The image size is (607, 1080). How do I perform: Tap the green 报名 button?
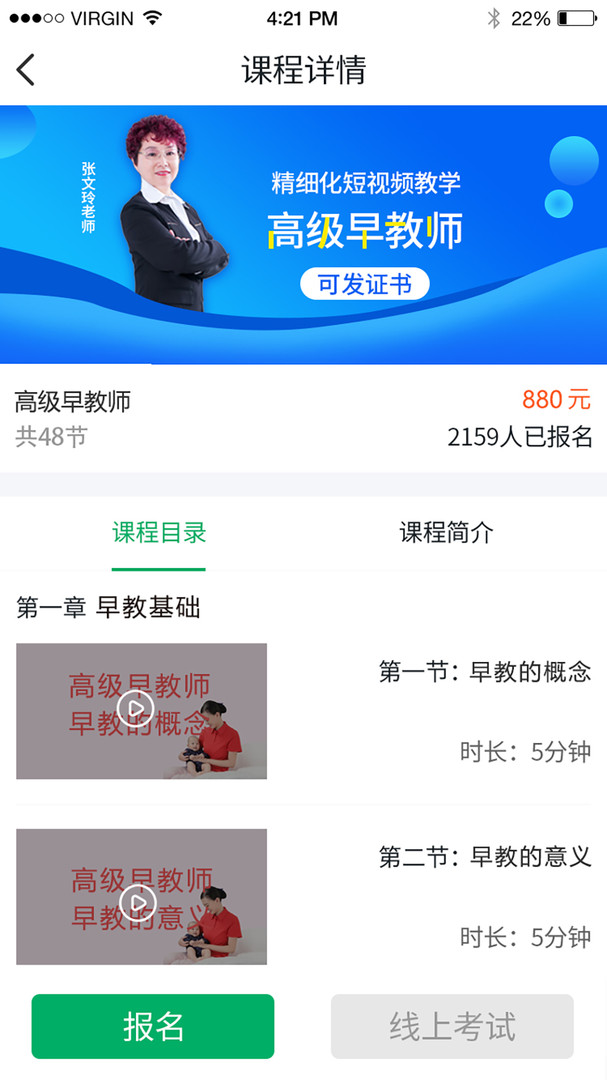coord(153,1026)
